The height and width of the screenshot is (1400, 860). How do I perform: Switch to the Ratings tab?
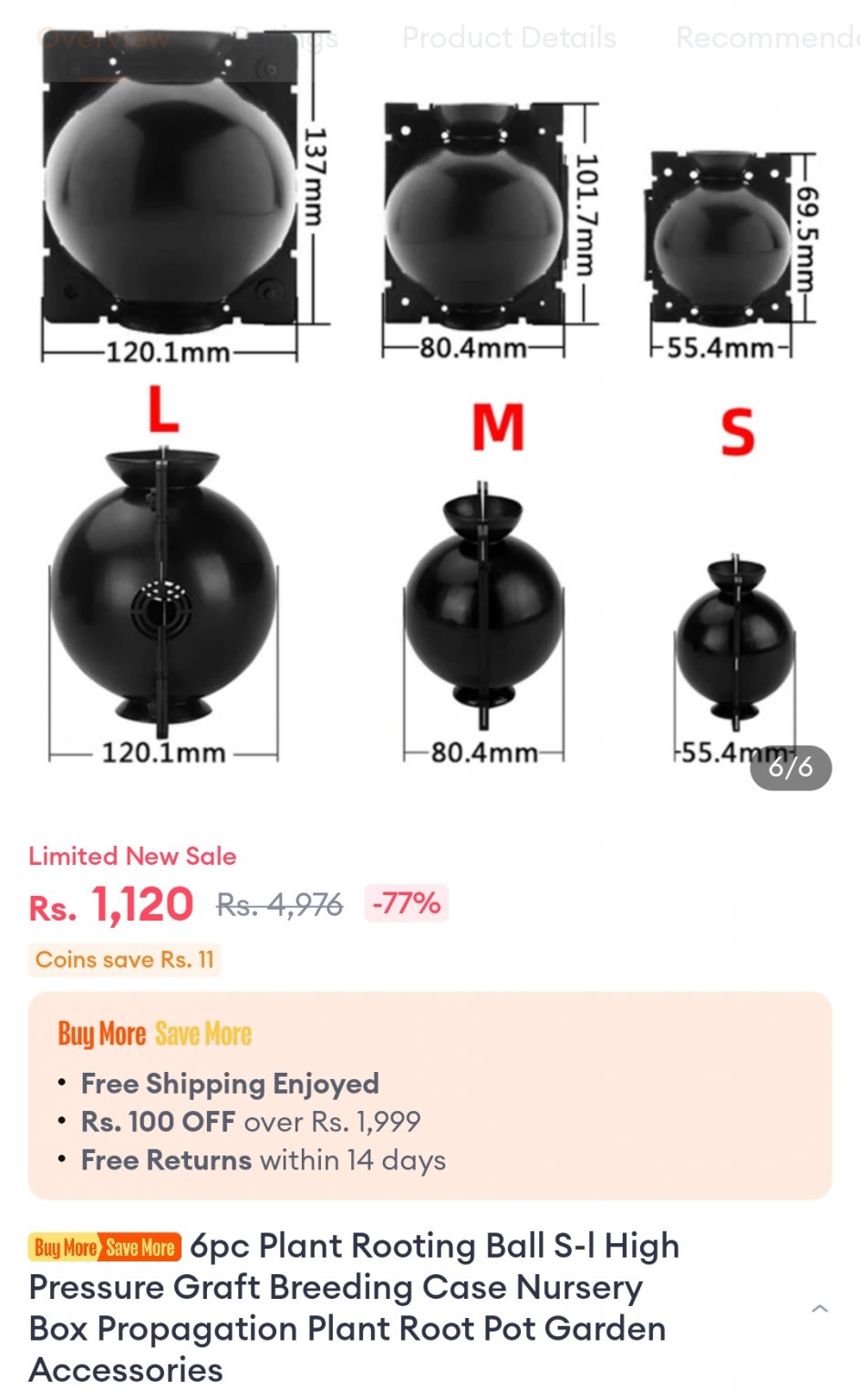point(285,38)
